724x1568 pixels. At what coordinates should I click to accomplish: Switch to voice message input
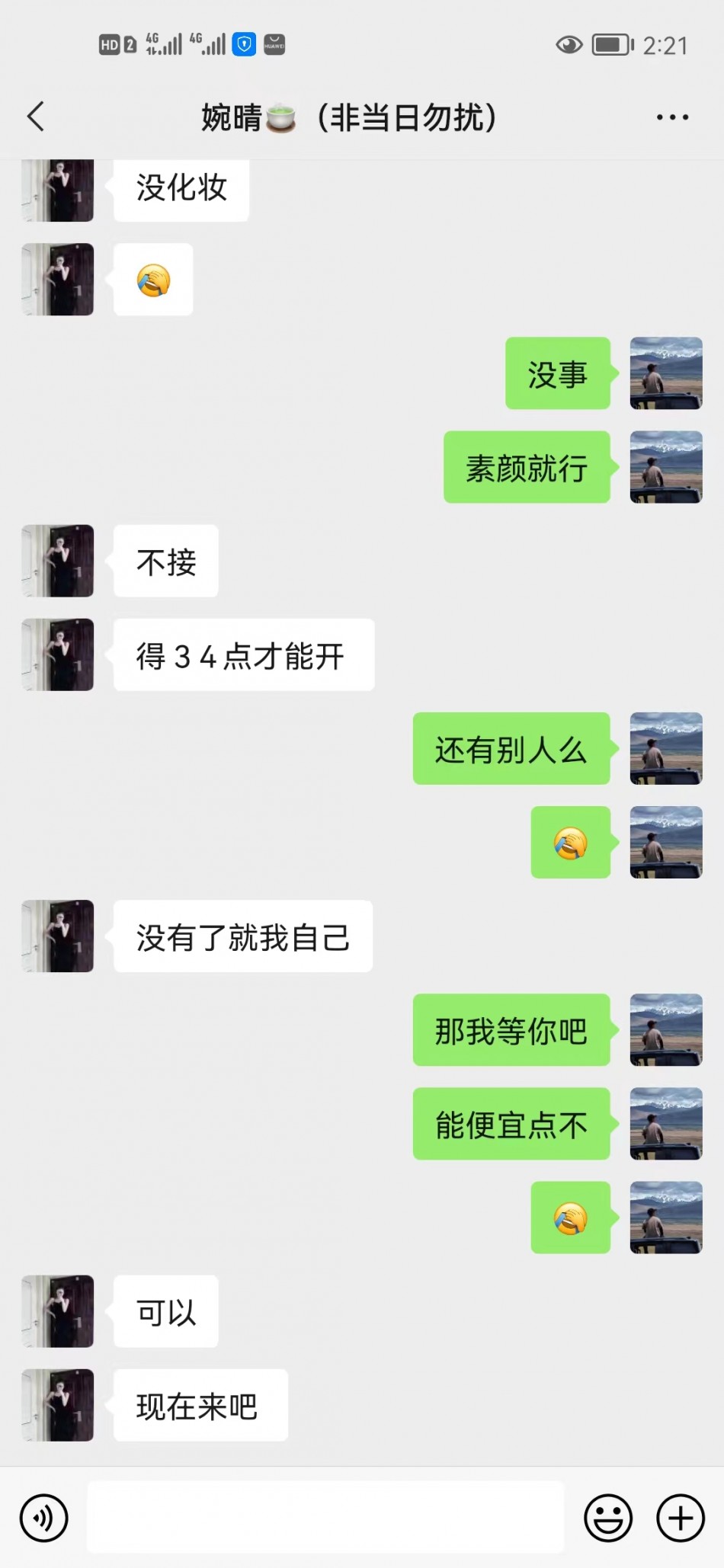tap(44, 1518)
